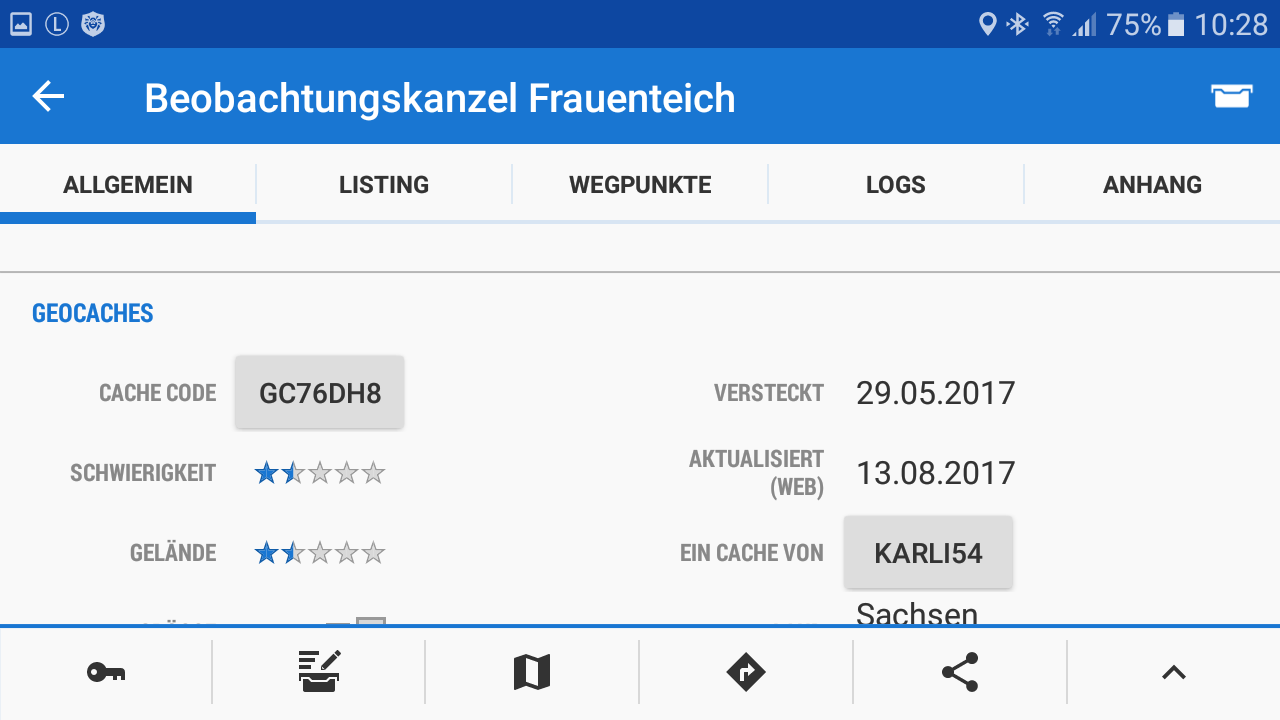The width and height of the screenshot is (1280, 720).
Task: Tap the key icon in bottom toolbar
Action: click(x=106, y=673)
